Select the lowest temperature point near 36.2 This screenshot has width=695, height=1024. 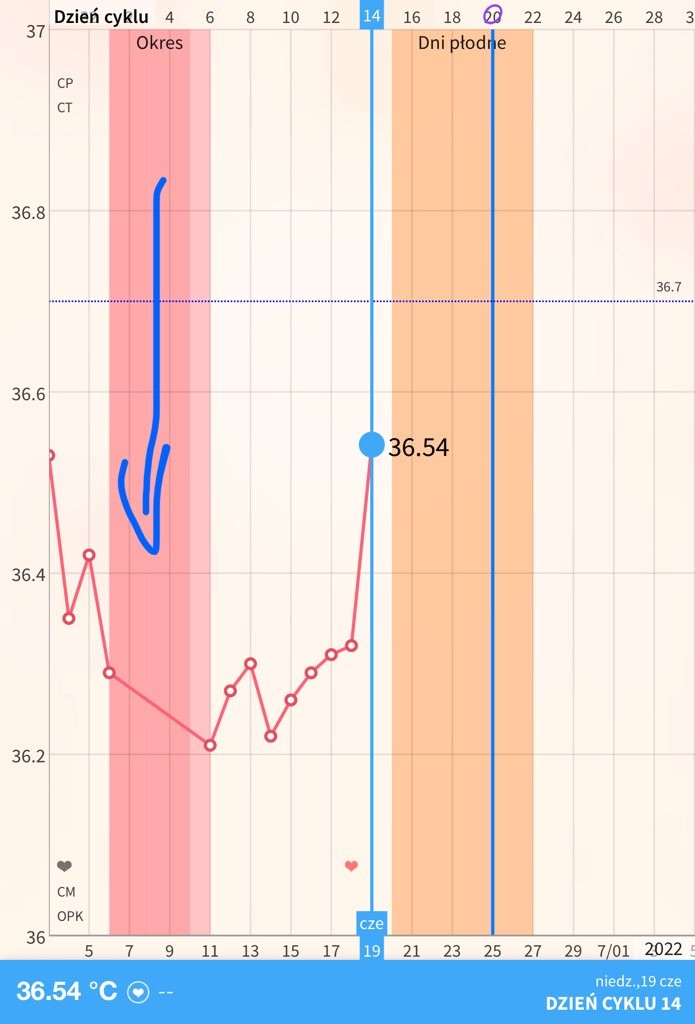point(210,745)
